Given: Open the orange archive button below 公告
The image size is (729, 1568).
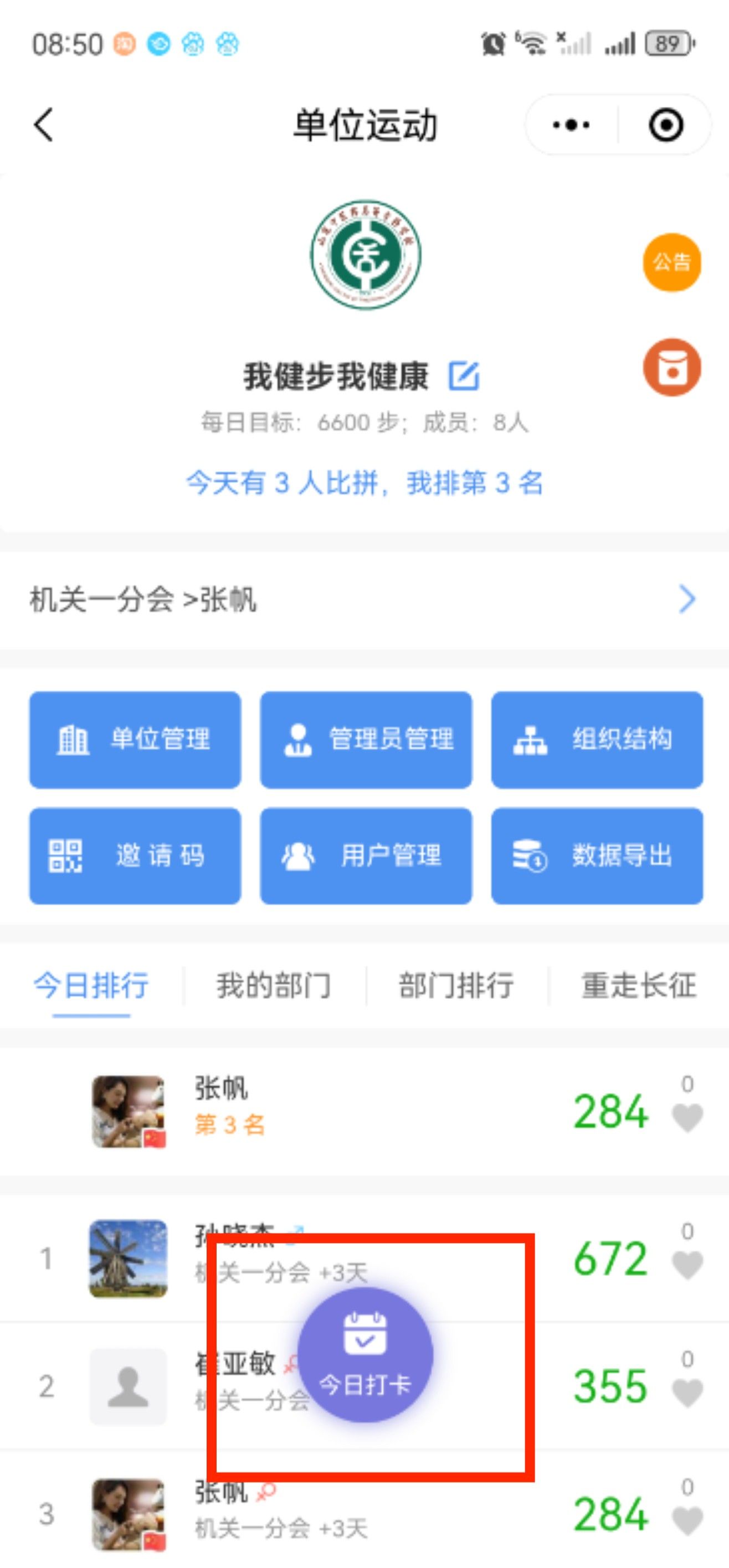Looking at the screenshot, I should [672, 367].
